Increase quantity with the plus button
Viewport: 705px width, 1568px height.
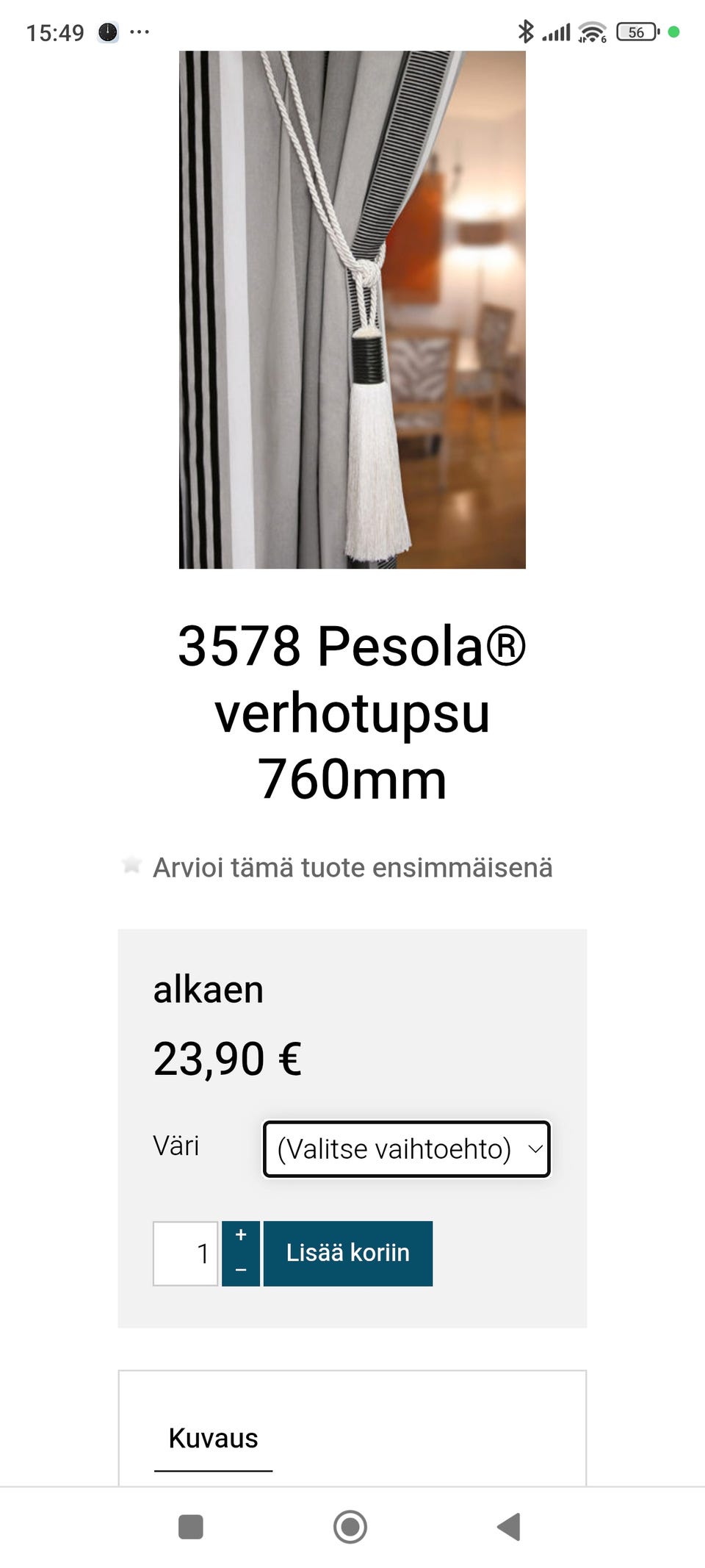(x=241, y=1236)
